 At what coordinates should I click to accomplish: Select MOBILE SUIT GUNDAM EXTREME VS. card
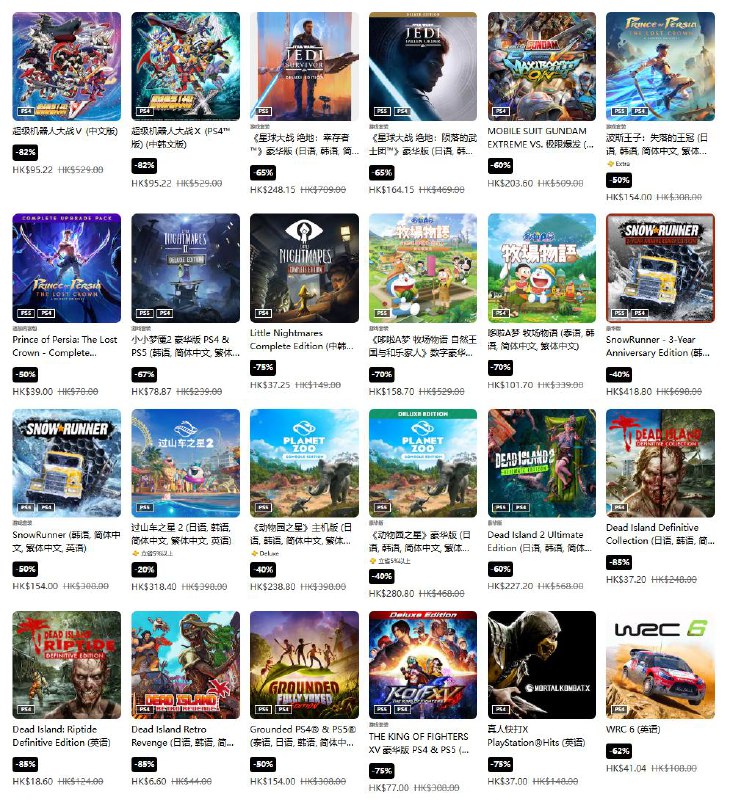pyautogui.click(x=541, y=66)
